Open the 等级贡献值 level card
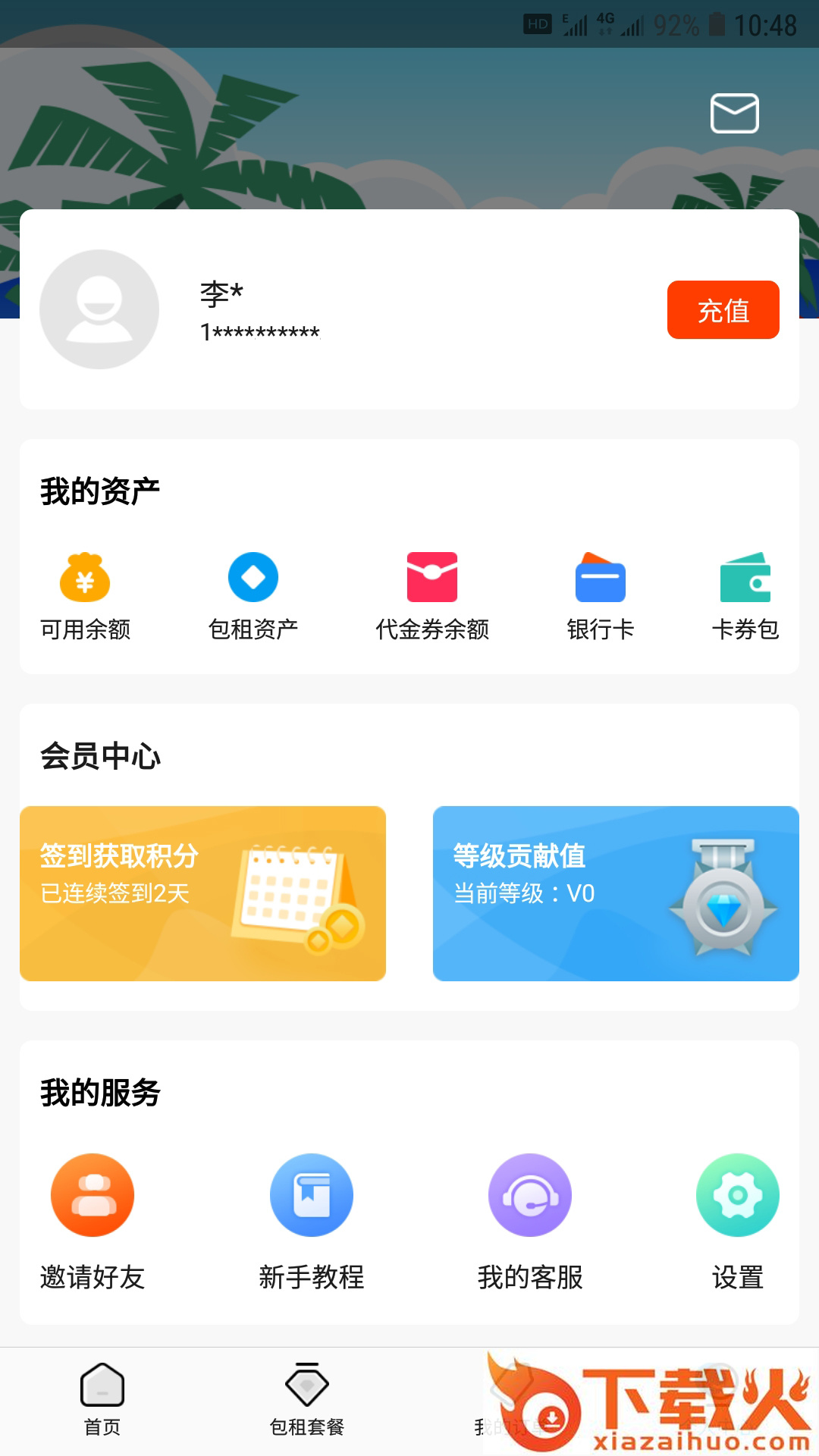Viewport: 819px width, 1456px height. pyautogui.click(x=616, y=893)
